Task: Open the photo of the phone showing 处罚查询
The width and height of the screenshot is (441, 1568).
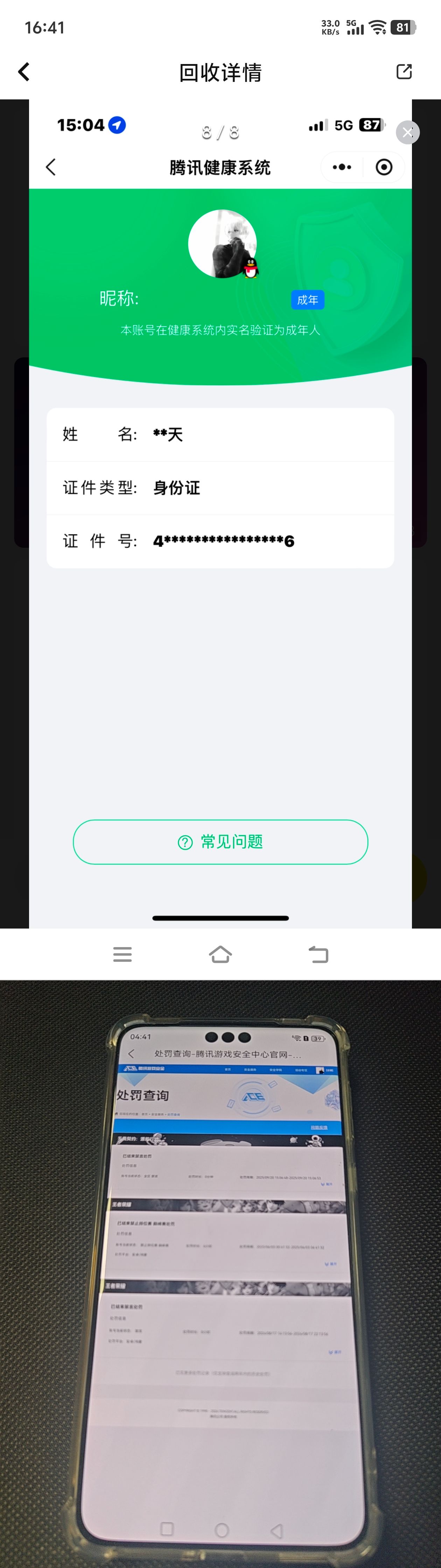Action: pos(220,1272)
